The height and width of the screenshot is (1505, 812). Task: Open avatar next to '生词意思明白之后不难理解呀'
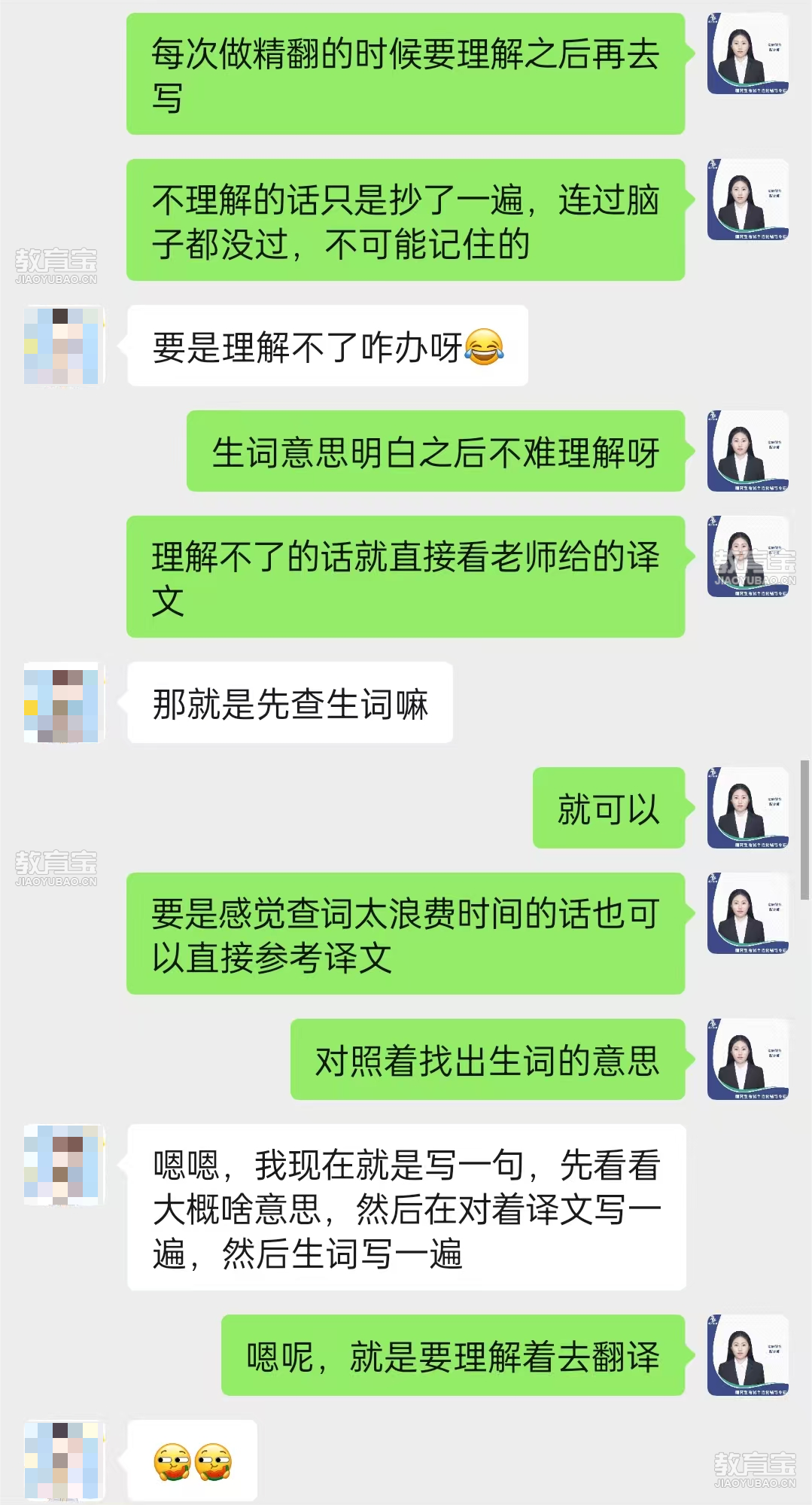pyautogui.click(x=747, y=451)
